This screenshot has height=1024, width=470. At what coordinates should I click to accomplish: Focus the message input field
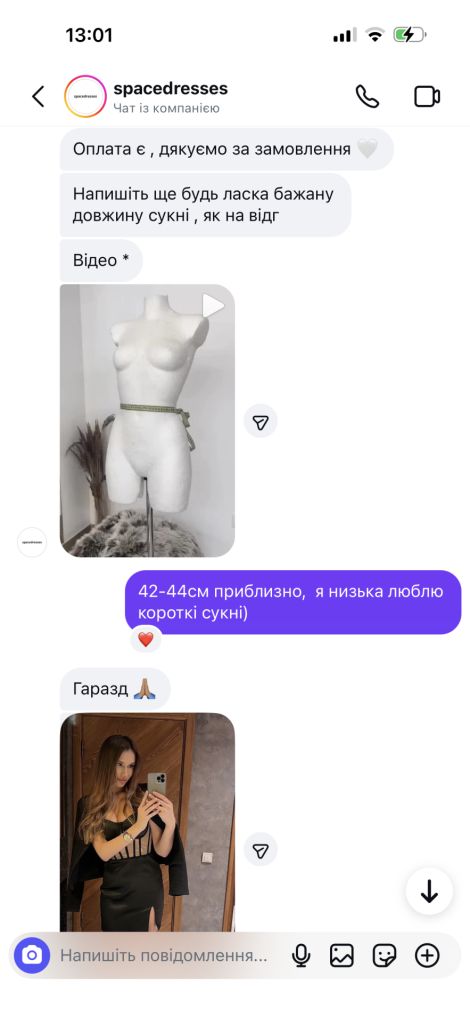(164, 956)
